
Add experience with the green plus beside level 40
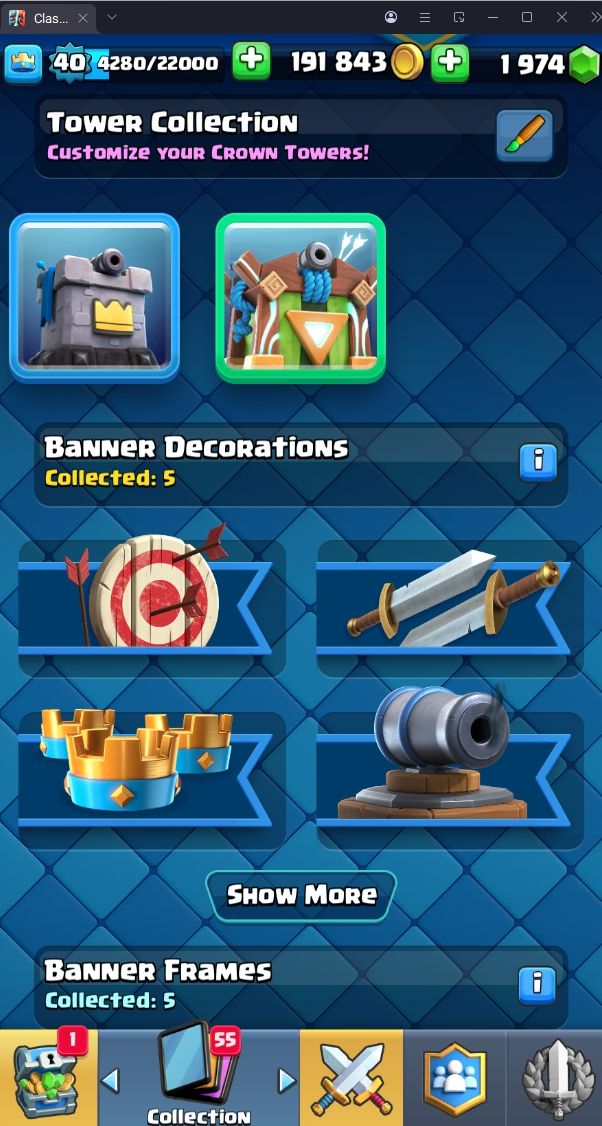click(252, 62)
